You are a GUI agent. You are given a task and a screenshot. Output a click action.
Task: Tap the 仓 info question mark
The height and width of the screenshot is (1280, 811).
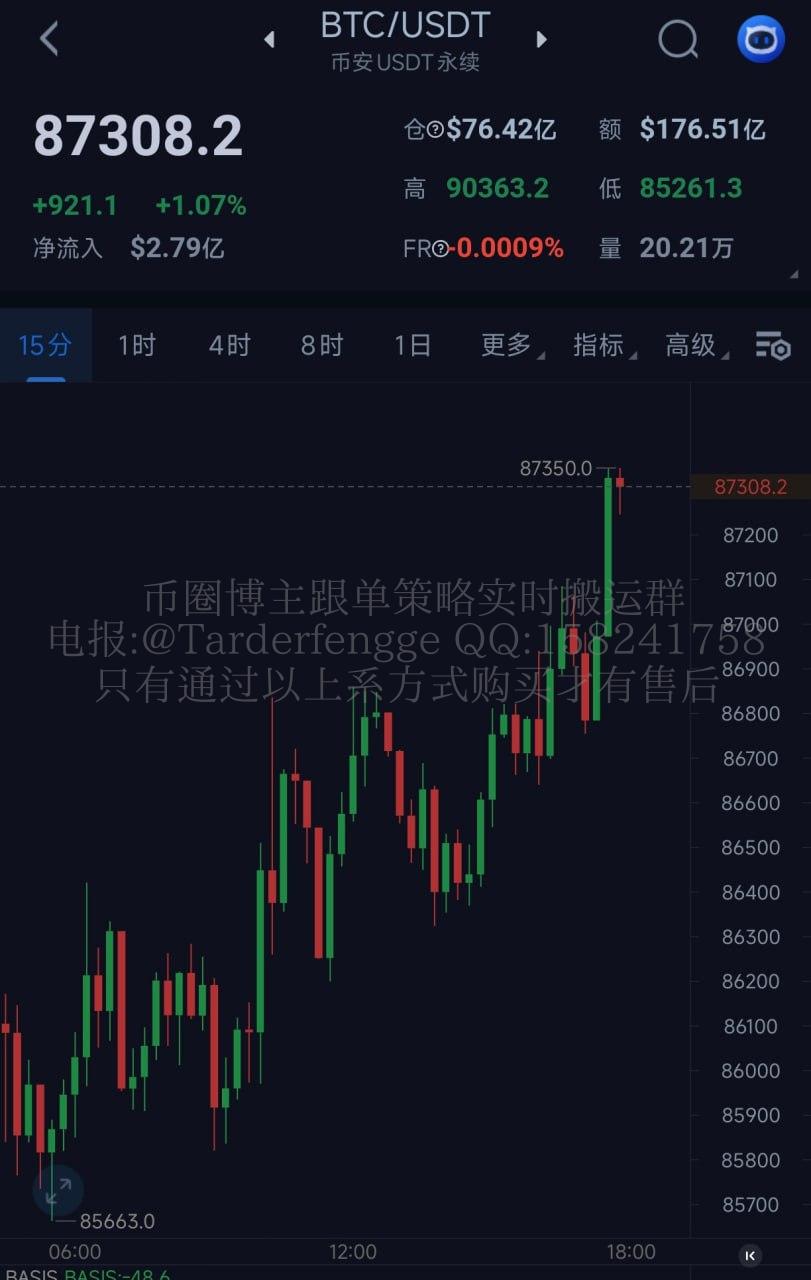(x=435, y=129)
